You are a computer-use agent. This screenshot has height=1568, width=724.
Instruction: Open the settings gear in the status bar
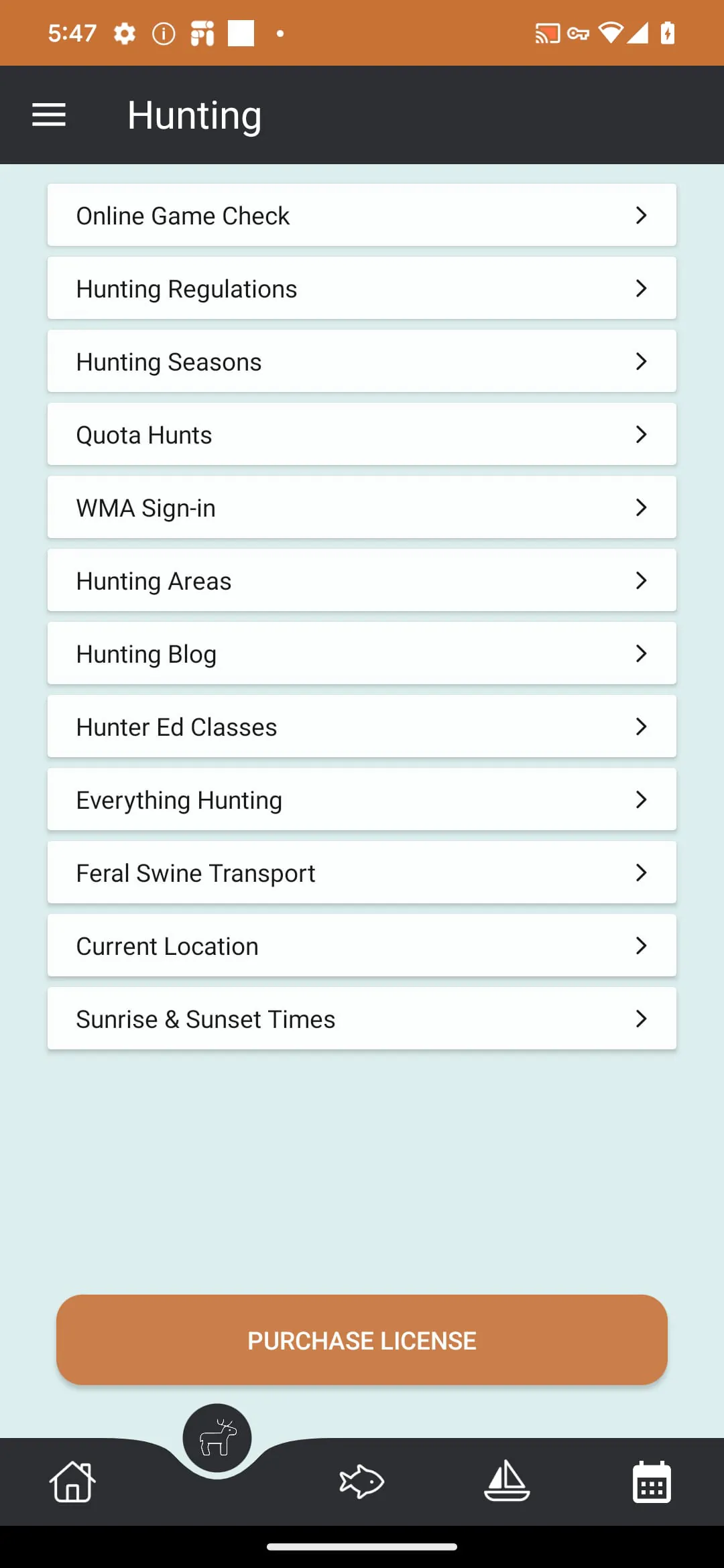(x=124, y=32)
